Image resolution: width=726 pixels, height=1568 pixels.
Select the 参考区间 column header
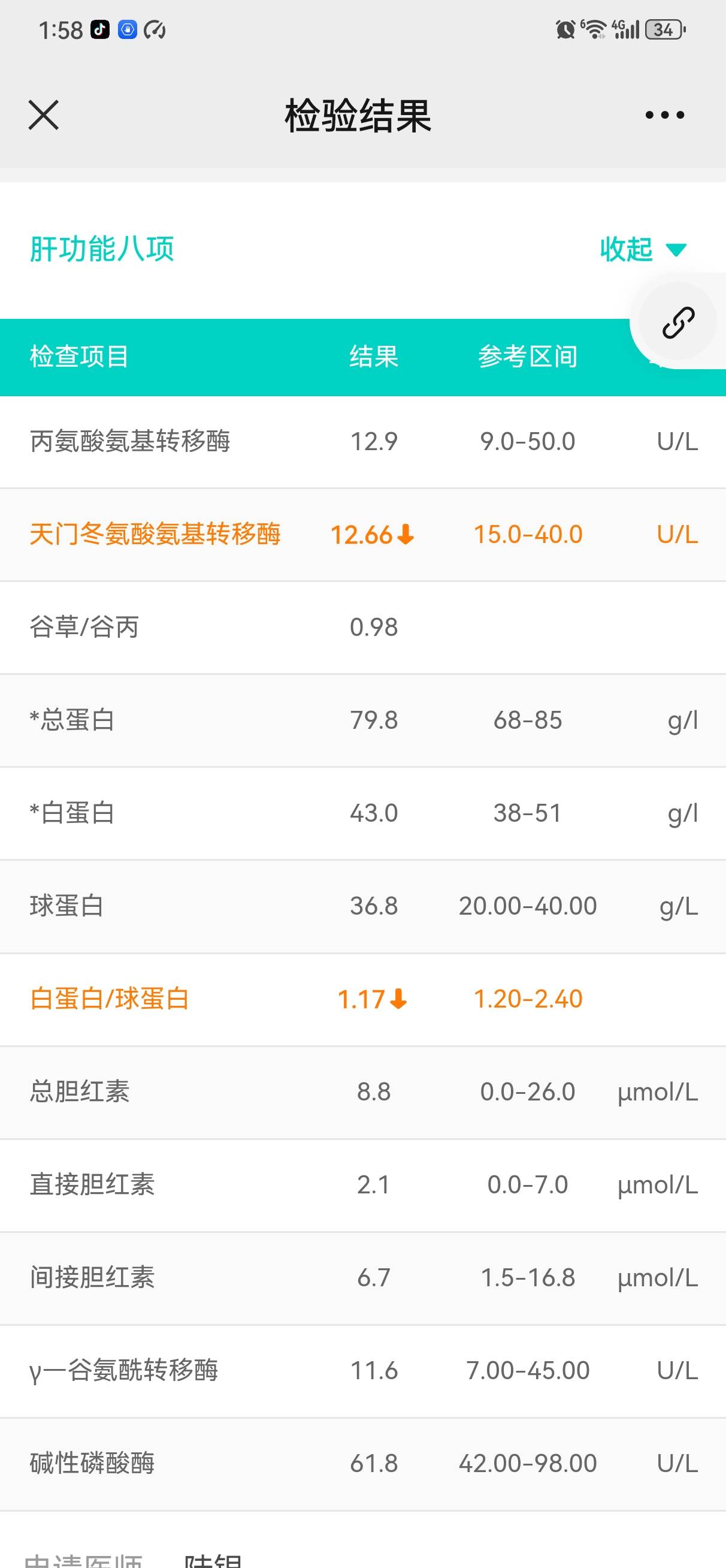click(528, 357)
